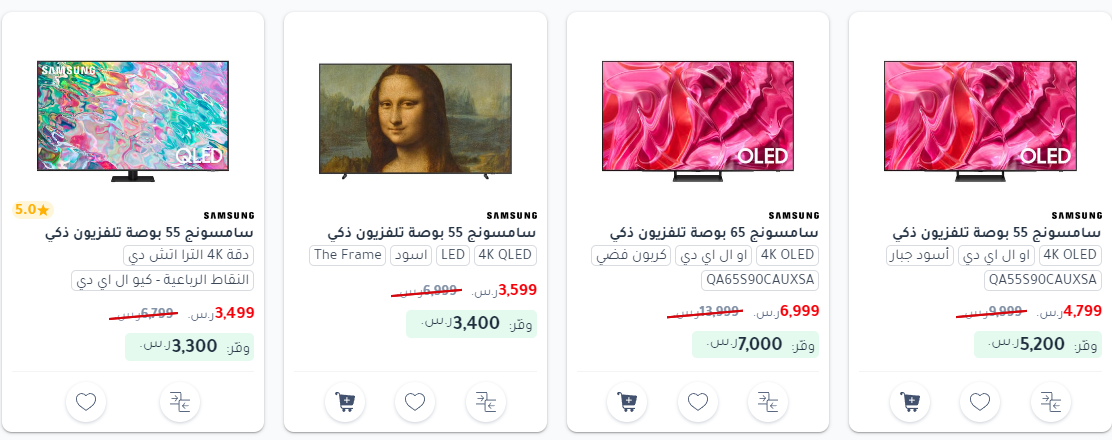Viewport: 1112px width, 440px height.
Task: Tap the compare icon on The Frame TV
Action: (486, 403)
